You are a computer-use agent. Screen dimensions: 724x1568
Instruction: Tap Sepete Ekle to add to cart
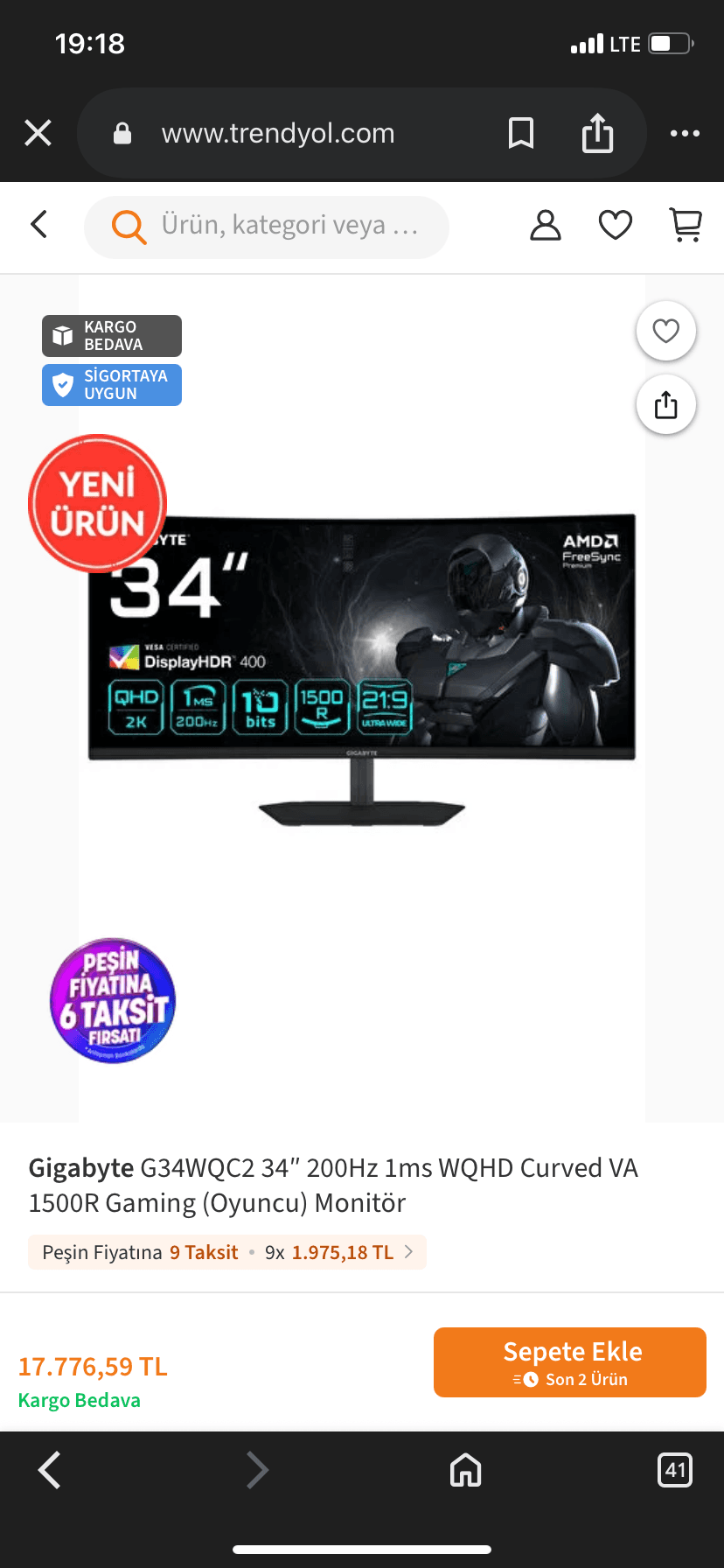570,1362
